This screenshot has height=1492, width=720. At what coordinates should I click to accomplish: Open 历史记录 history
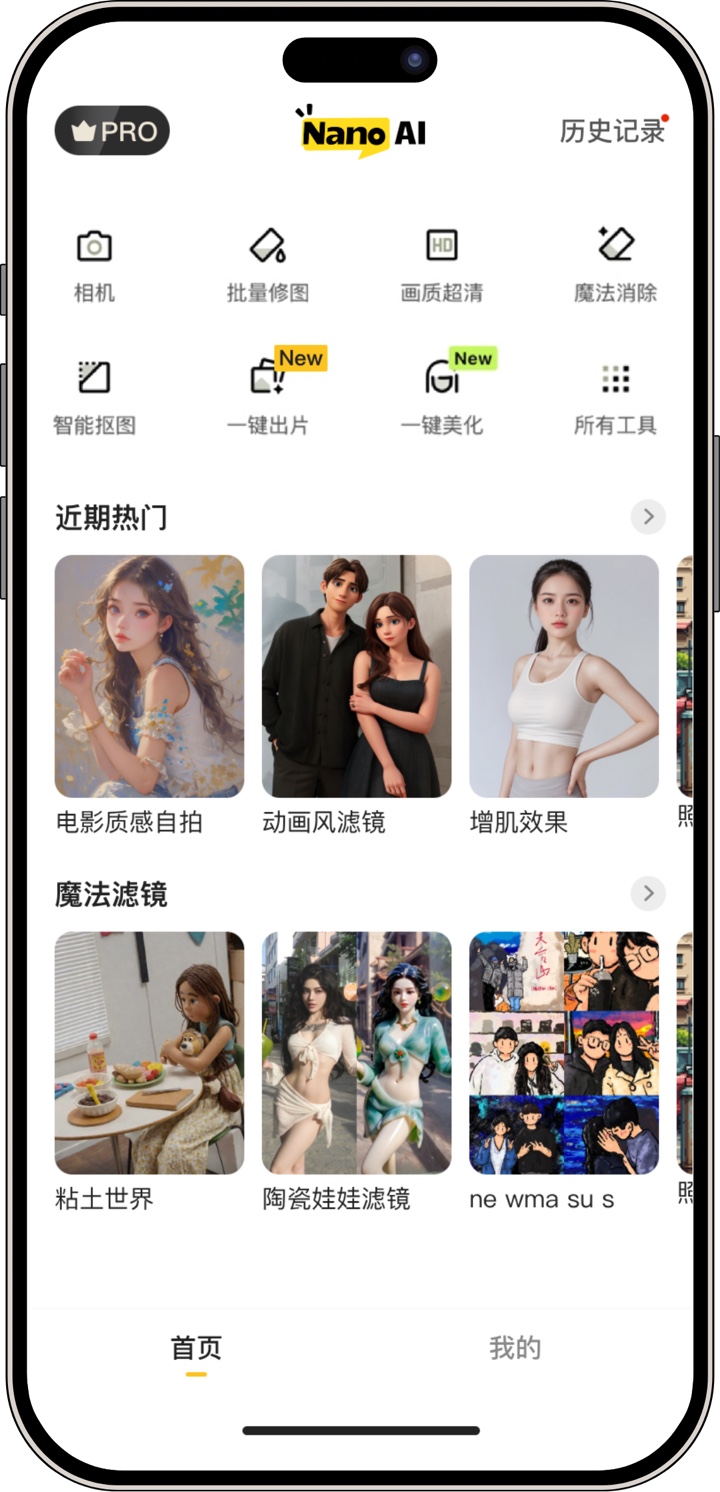[x=612, y=131]
